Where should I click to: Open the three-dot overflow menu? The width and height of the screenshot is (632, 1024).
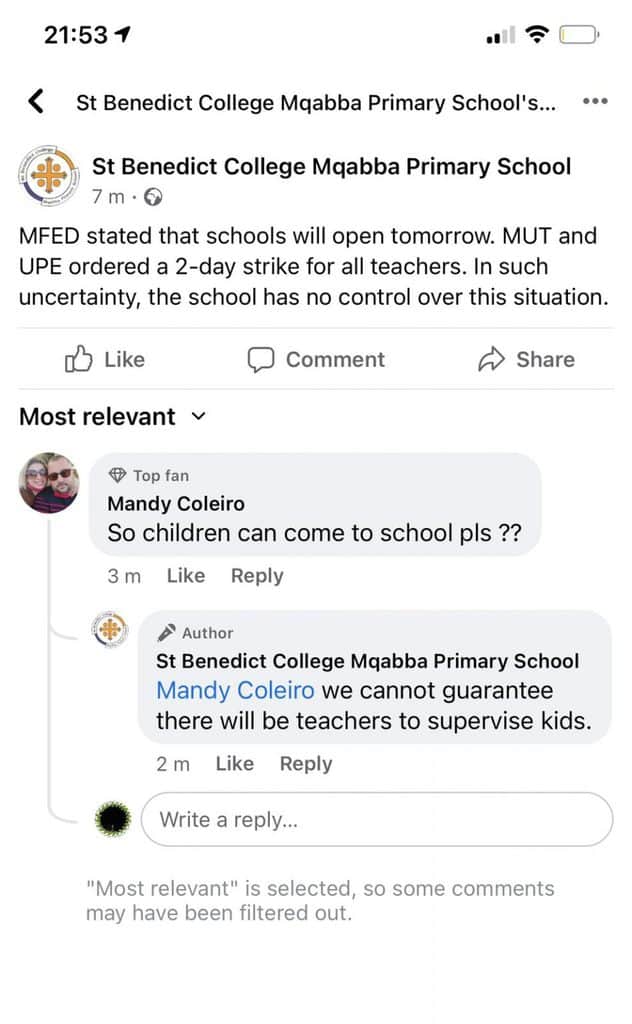[594, 102]
